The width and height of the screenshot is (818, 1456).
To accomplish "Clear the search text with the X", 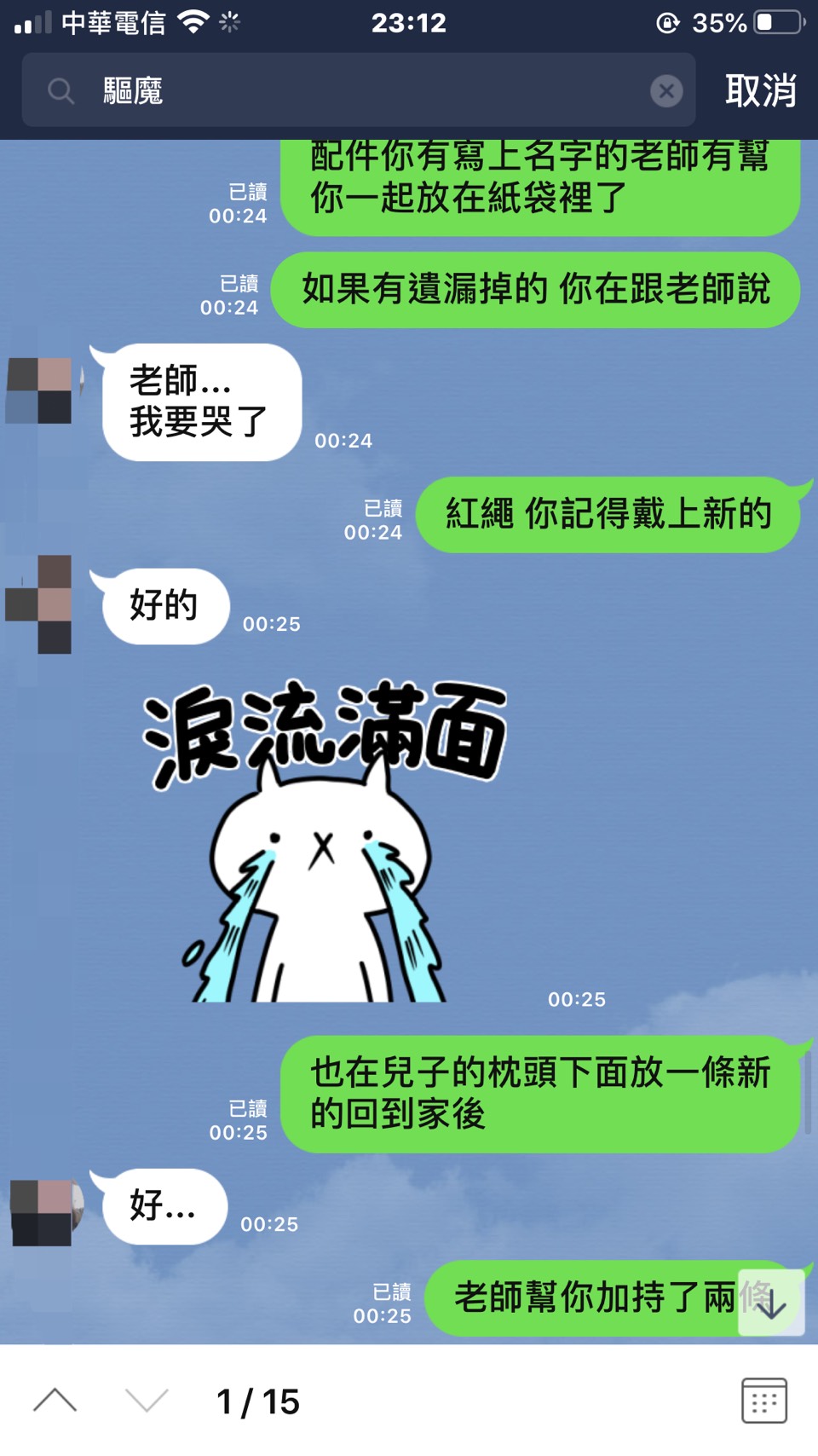I will click(666, 90).
